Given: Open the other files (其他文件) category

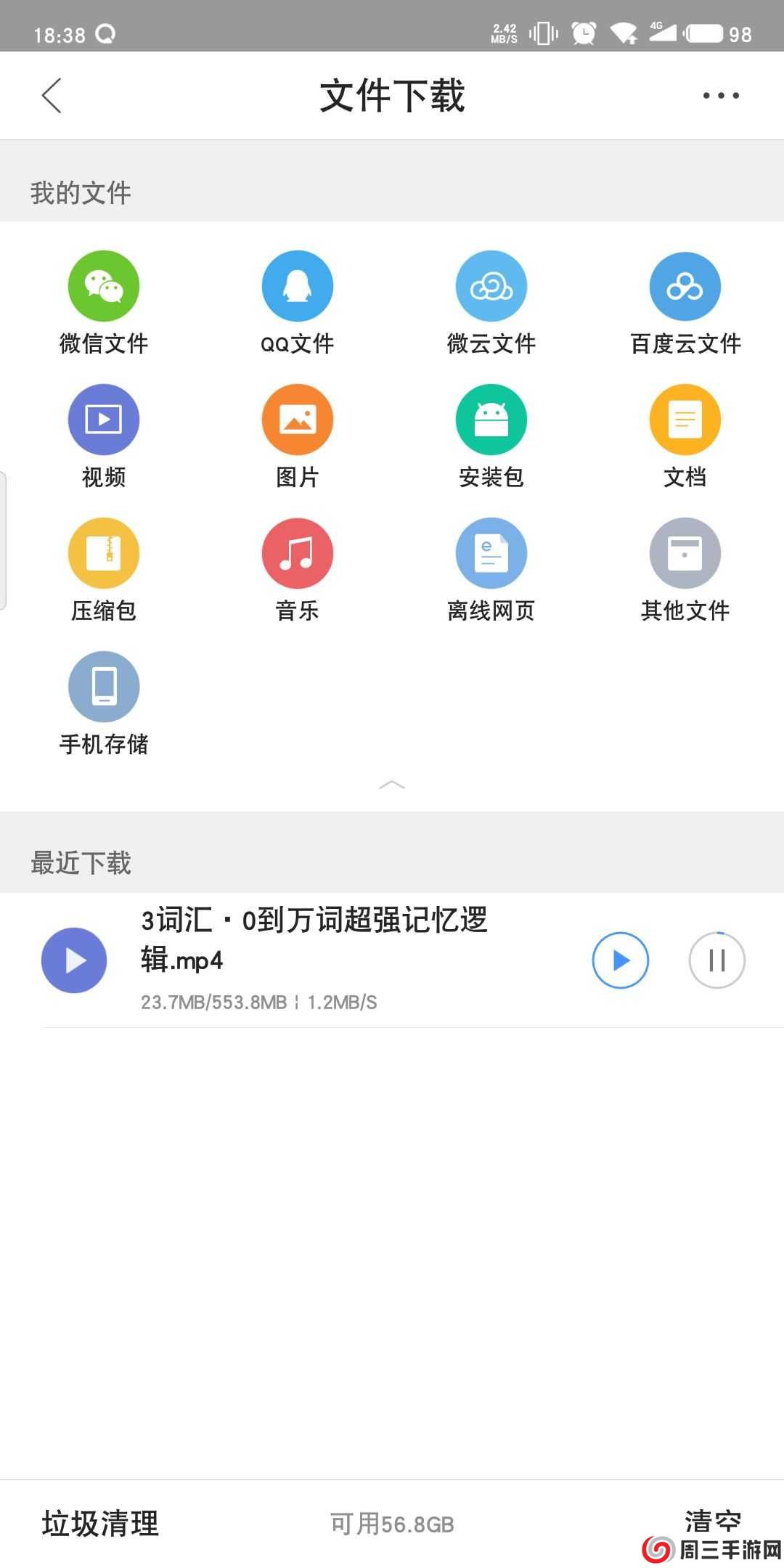Looking at the screenshot, I should click(x=685, y=567).
